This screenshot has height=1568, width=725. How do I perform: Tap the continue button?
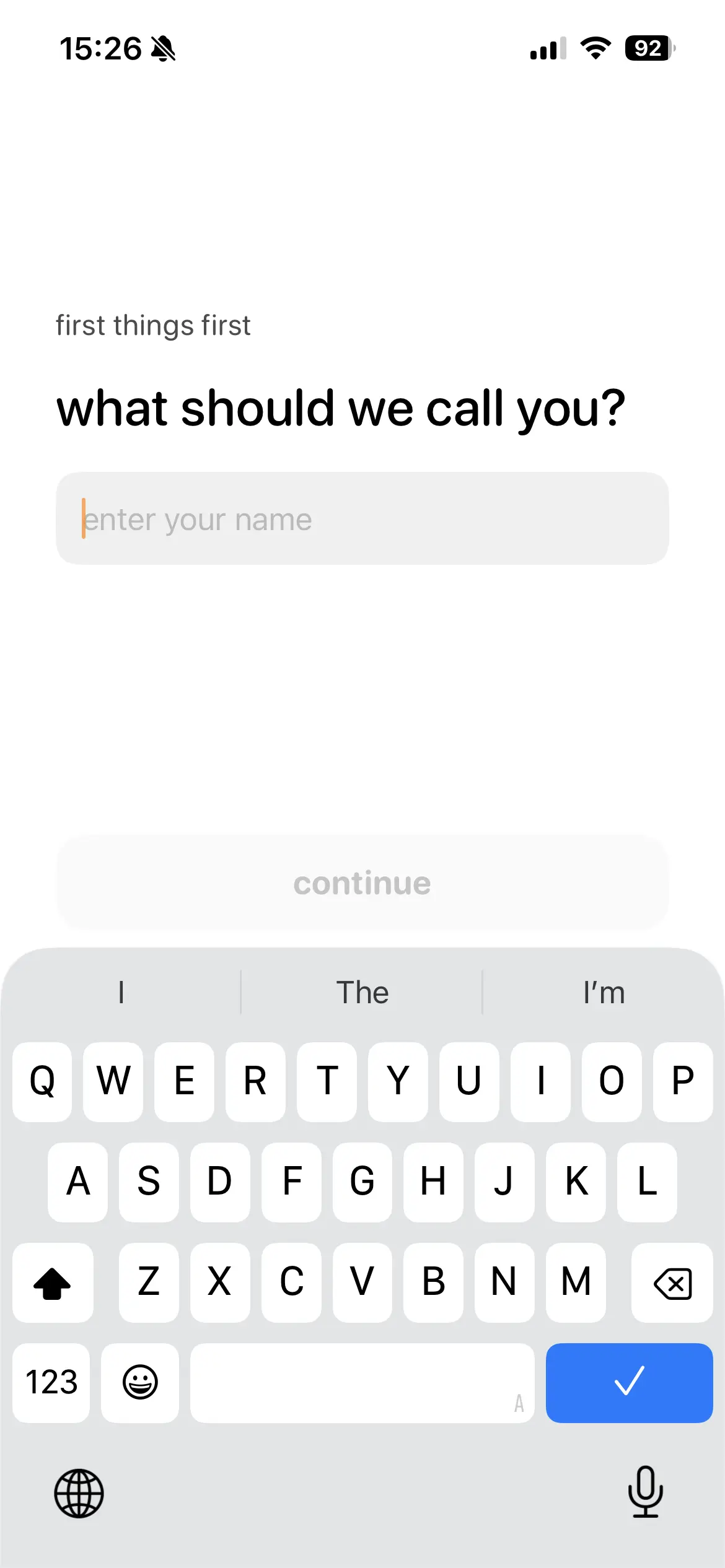(362, 882)
